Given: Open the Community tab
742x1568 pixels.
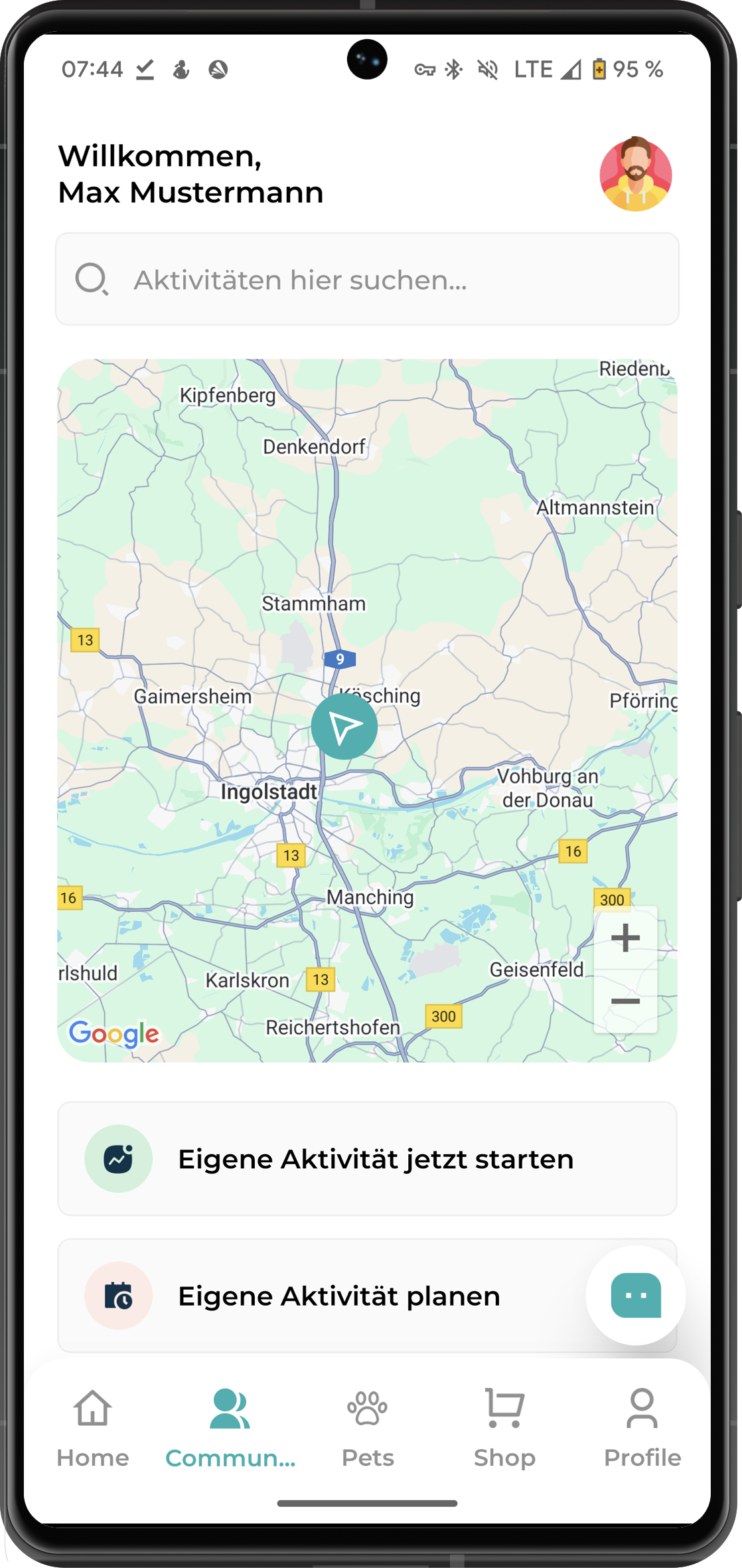Looking at the screenshot, I should point(230,1427).
